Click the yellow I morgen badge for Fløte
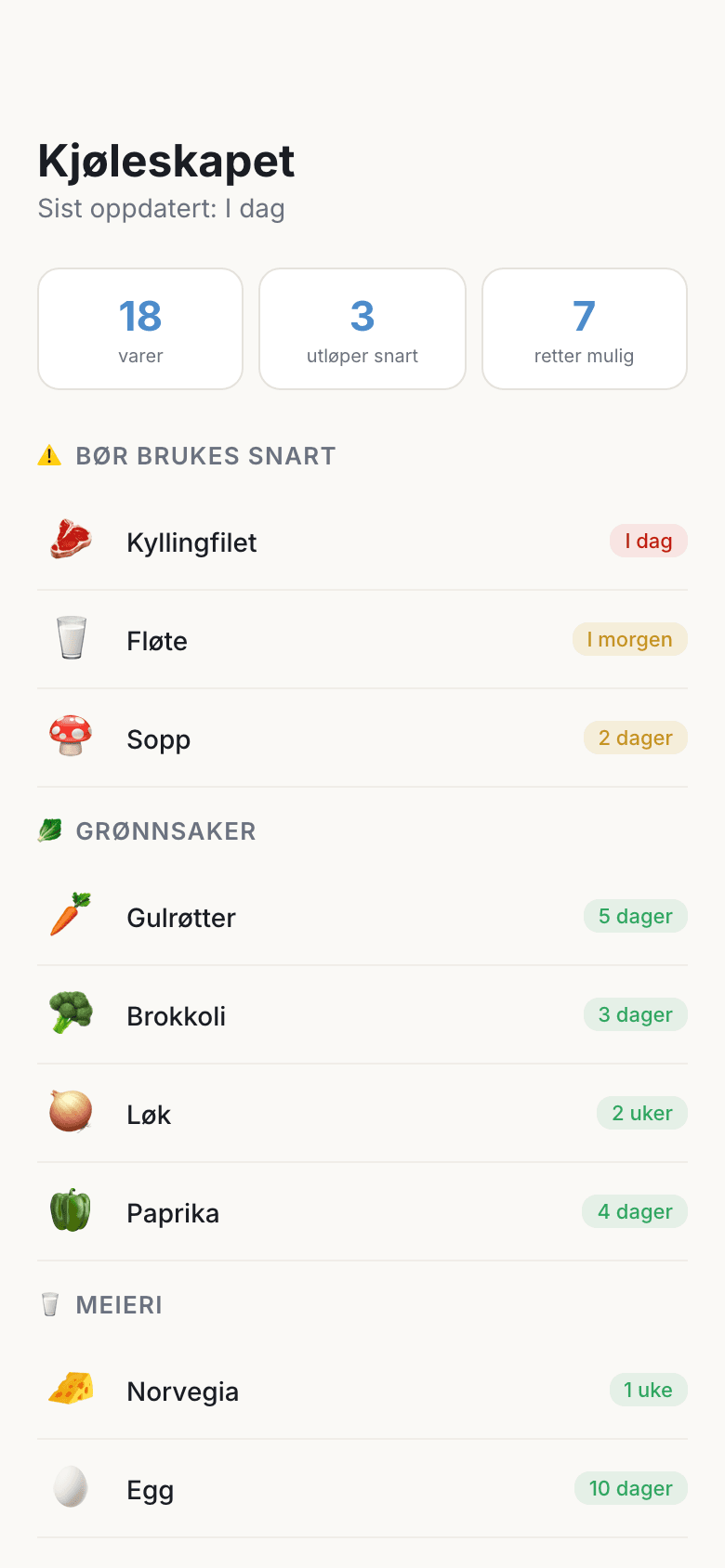This screenshot has width=725, height=1568. (x=629, y=639)
